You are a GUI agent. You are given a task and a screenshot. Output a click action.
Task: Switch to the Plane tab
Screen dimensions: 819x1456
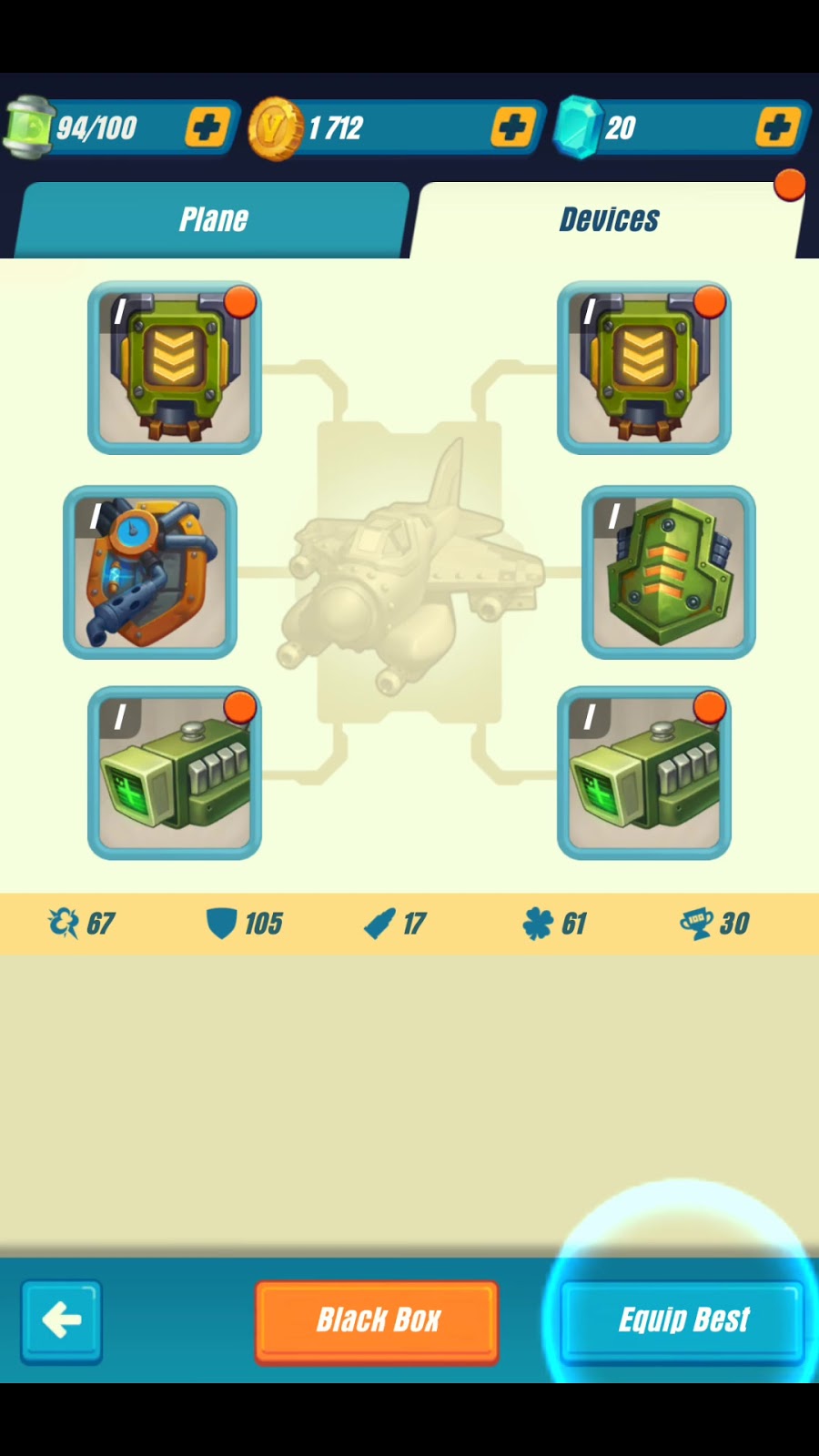click(x=213, y=219)
